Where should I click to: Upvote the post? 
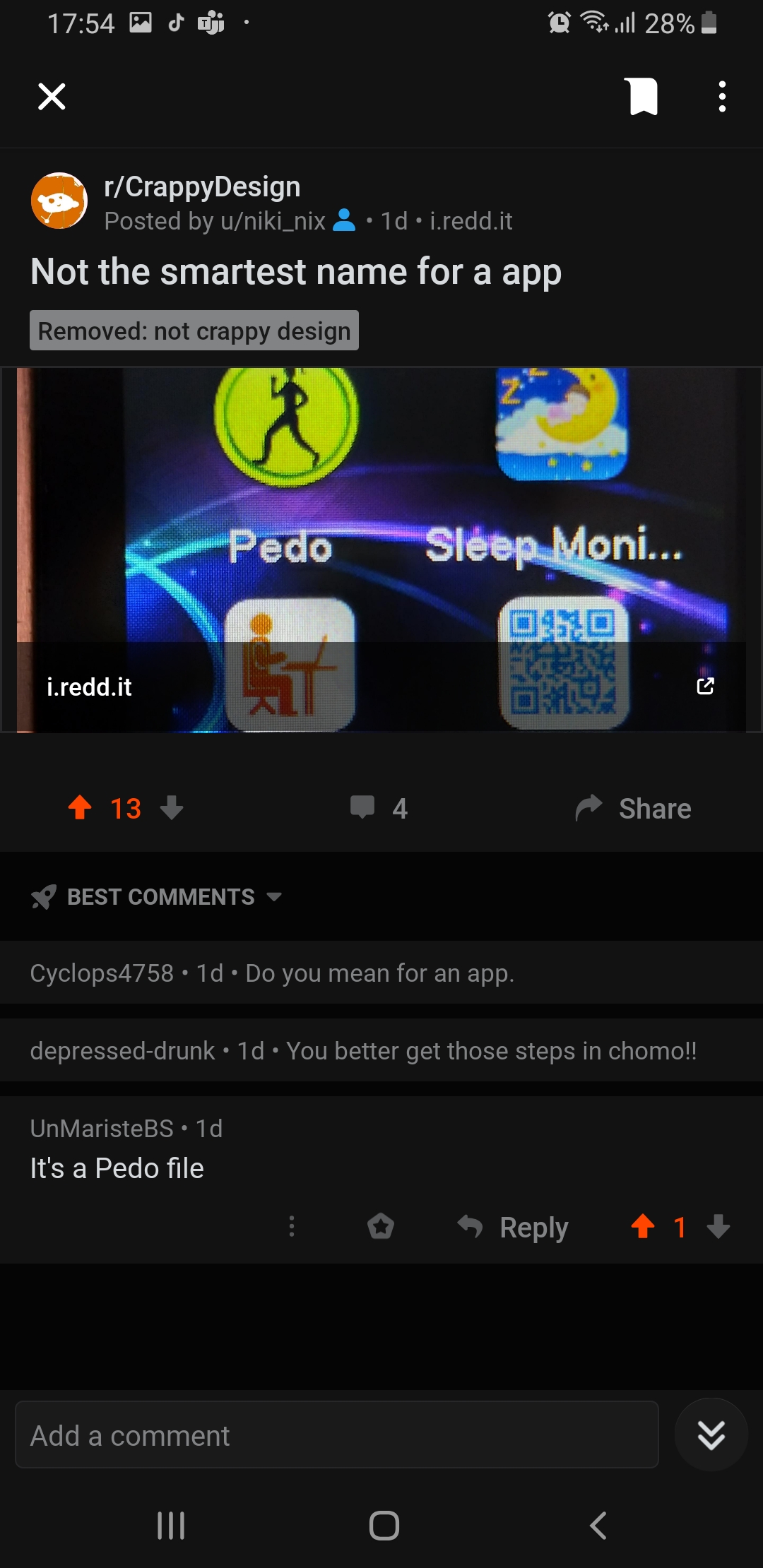coord(80,807)
